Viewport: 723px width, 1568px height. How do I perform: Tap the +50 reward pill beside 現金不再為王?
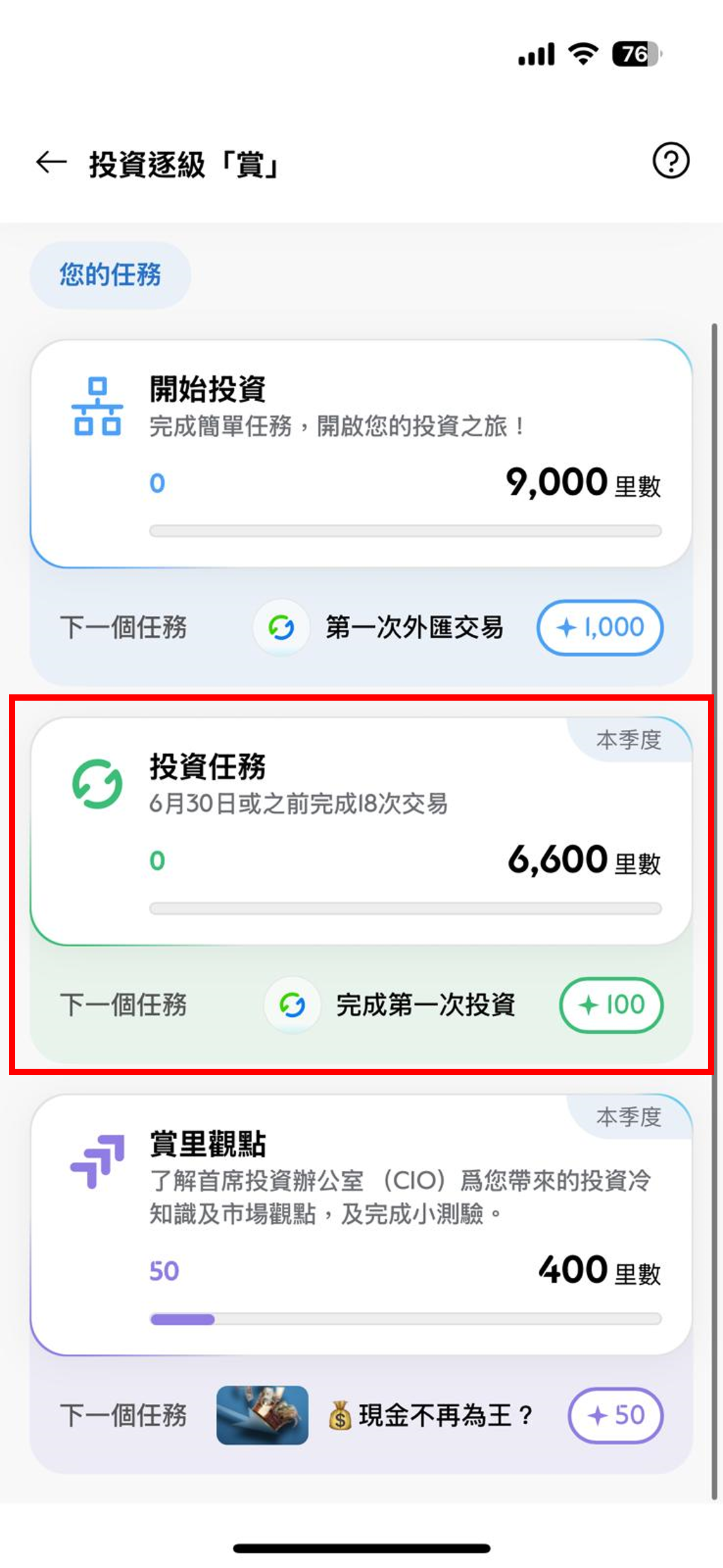(x=615, y=1416)
